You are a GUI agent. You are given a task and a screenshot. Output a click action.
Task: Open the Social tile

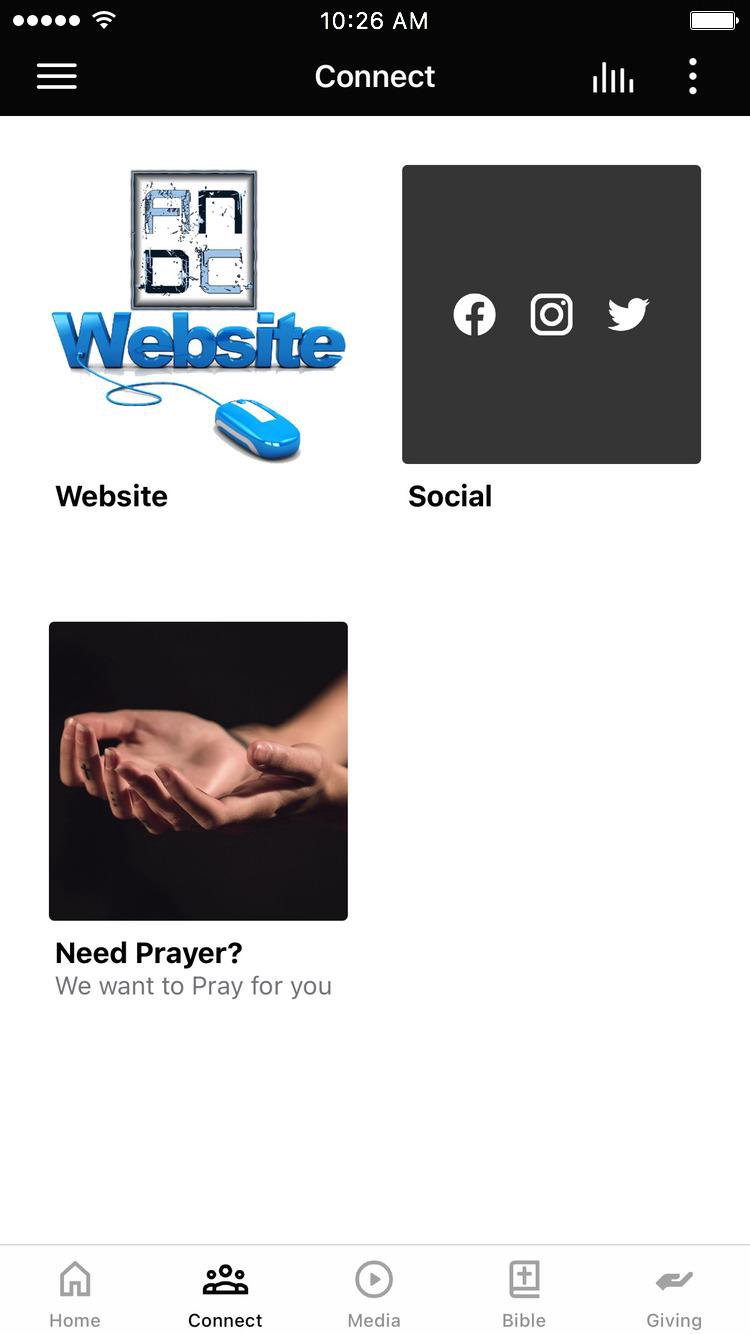coord(551,315)
